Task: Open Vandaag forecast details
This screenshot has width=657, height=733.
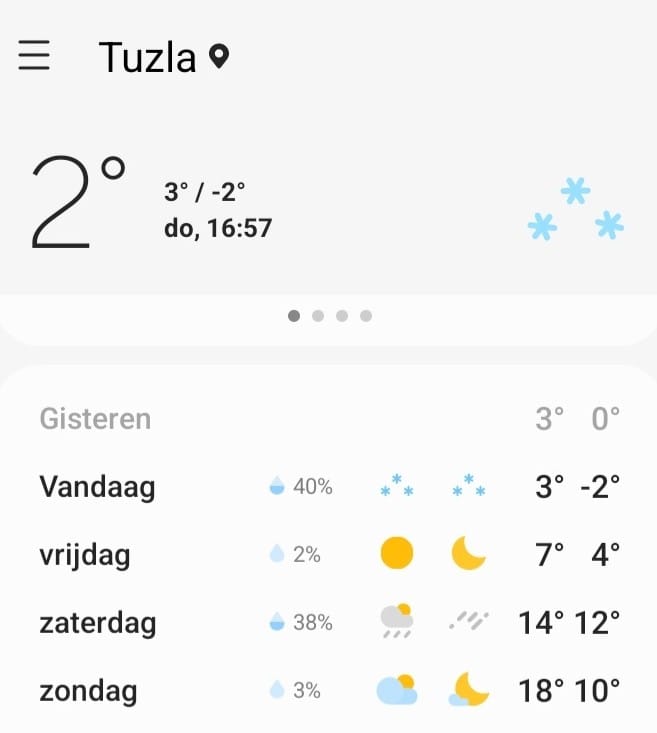Action: [328, 487]
